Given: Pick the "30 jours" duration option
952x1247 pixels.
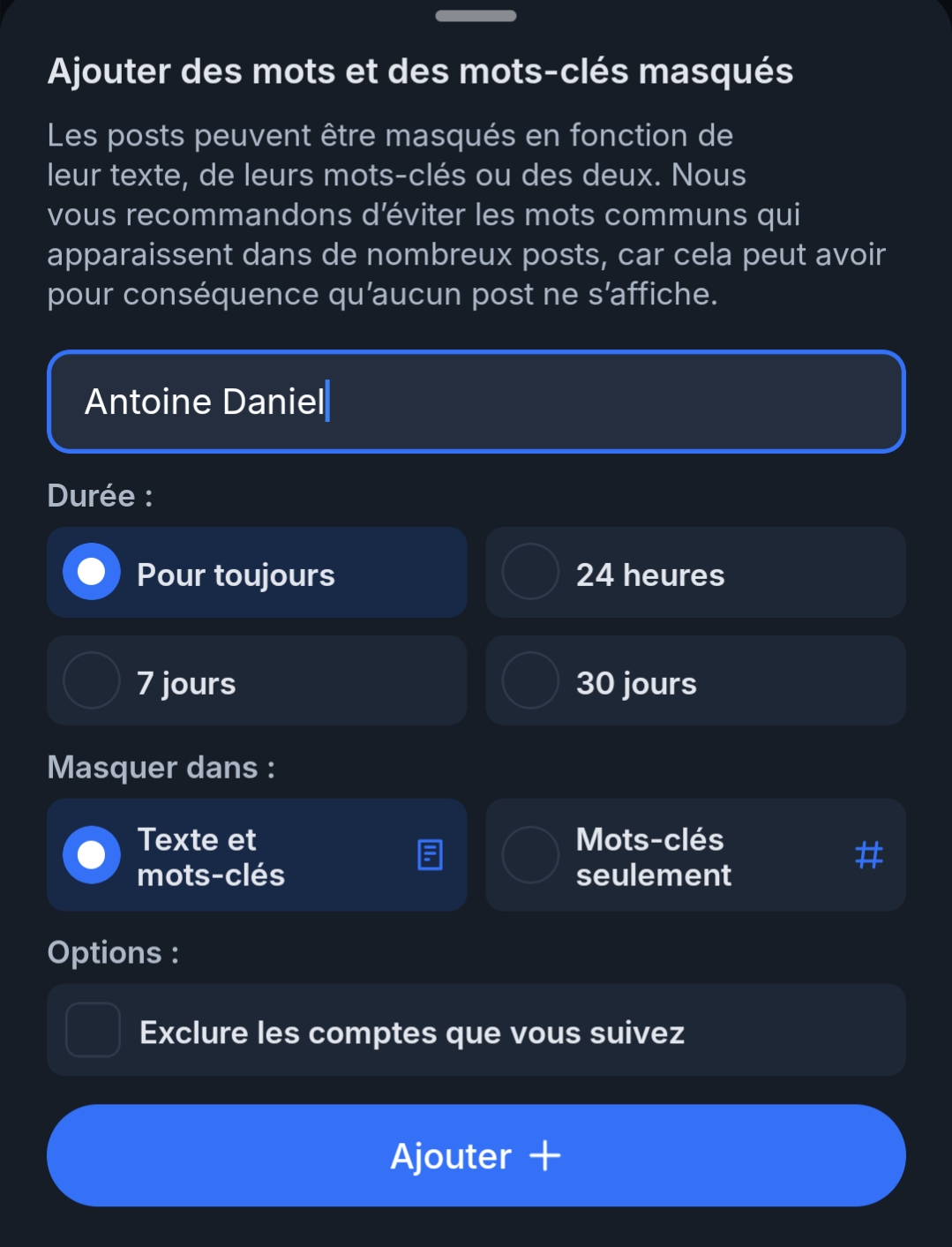Looking at the screenshot, I should 695,681.
